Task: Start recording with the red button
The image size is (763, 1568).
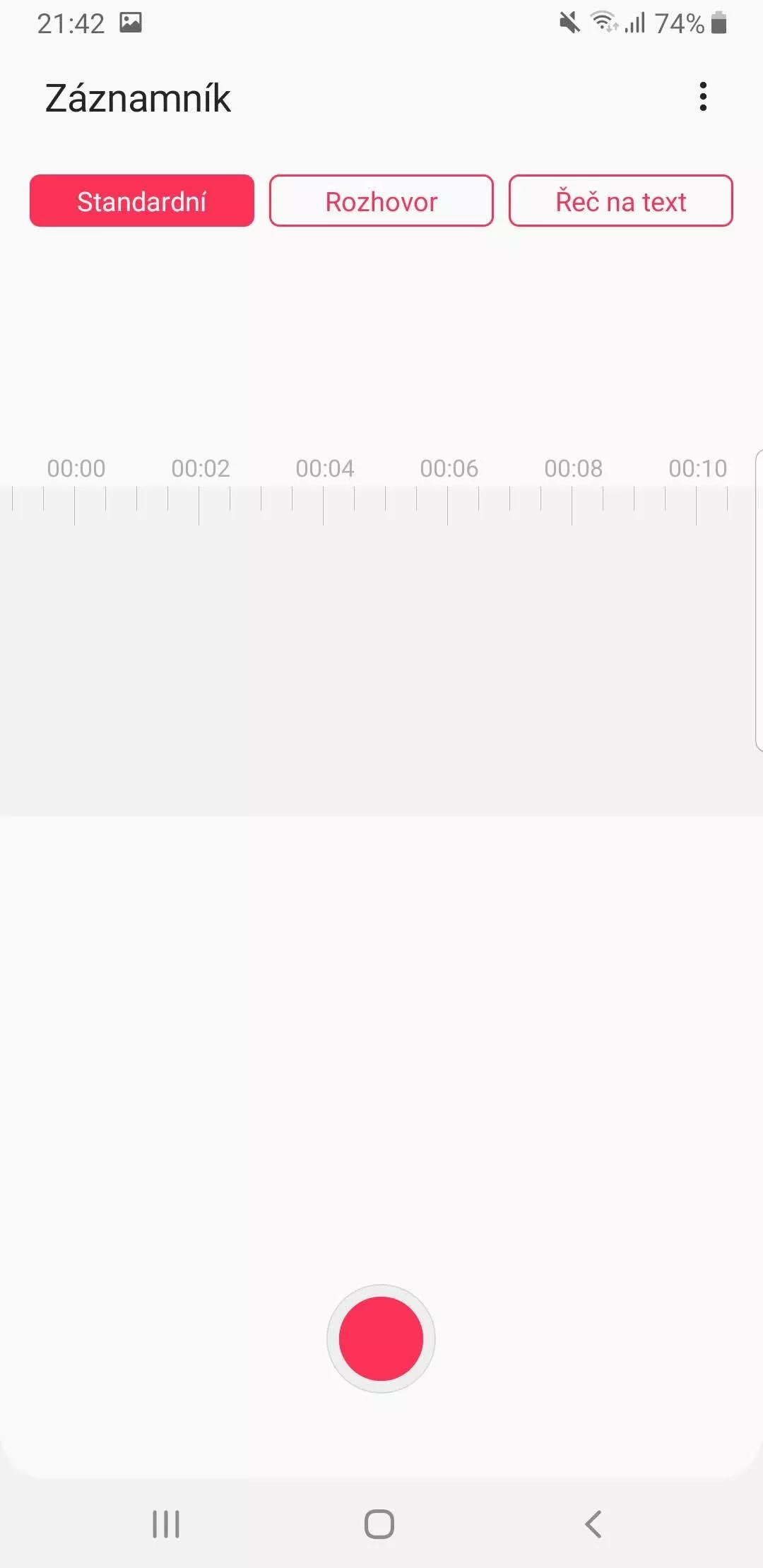Action: pos(381,1338)
